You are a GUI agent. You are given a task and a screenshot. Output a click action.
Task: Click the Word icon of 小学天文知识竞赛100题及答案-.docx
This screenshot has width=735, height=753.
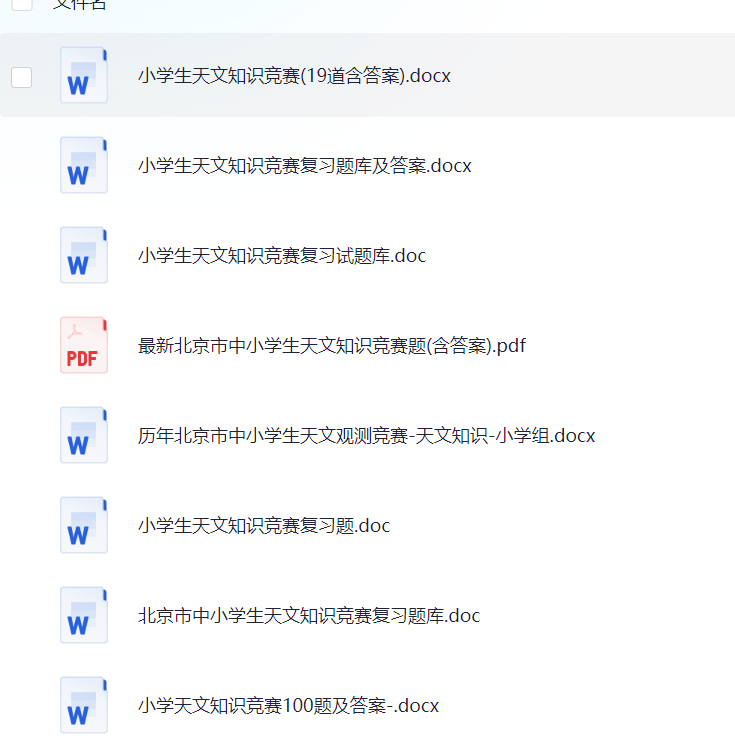(83, 705)
